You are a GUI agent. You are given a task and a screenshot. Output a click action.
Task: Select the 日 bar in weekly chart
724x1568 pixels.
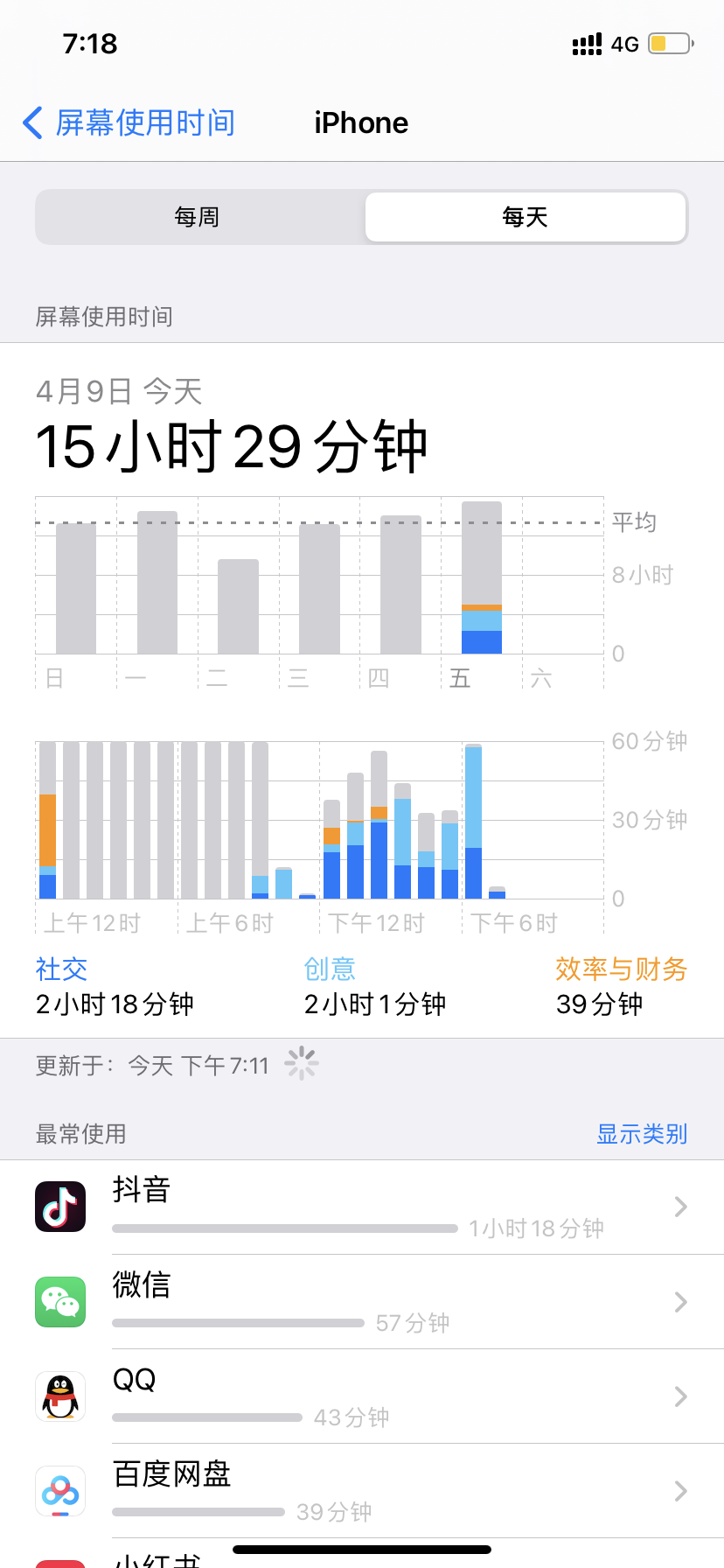pos(76,589)
